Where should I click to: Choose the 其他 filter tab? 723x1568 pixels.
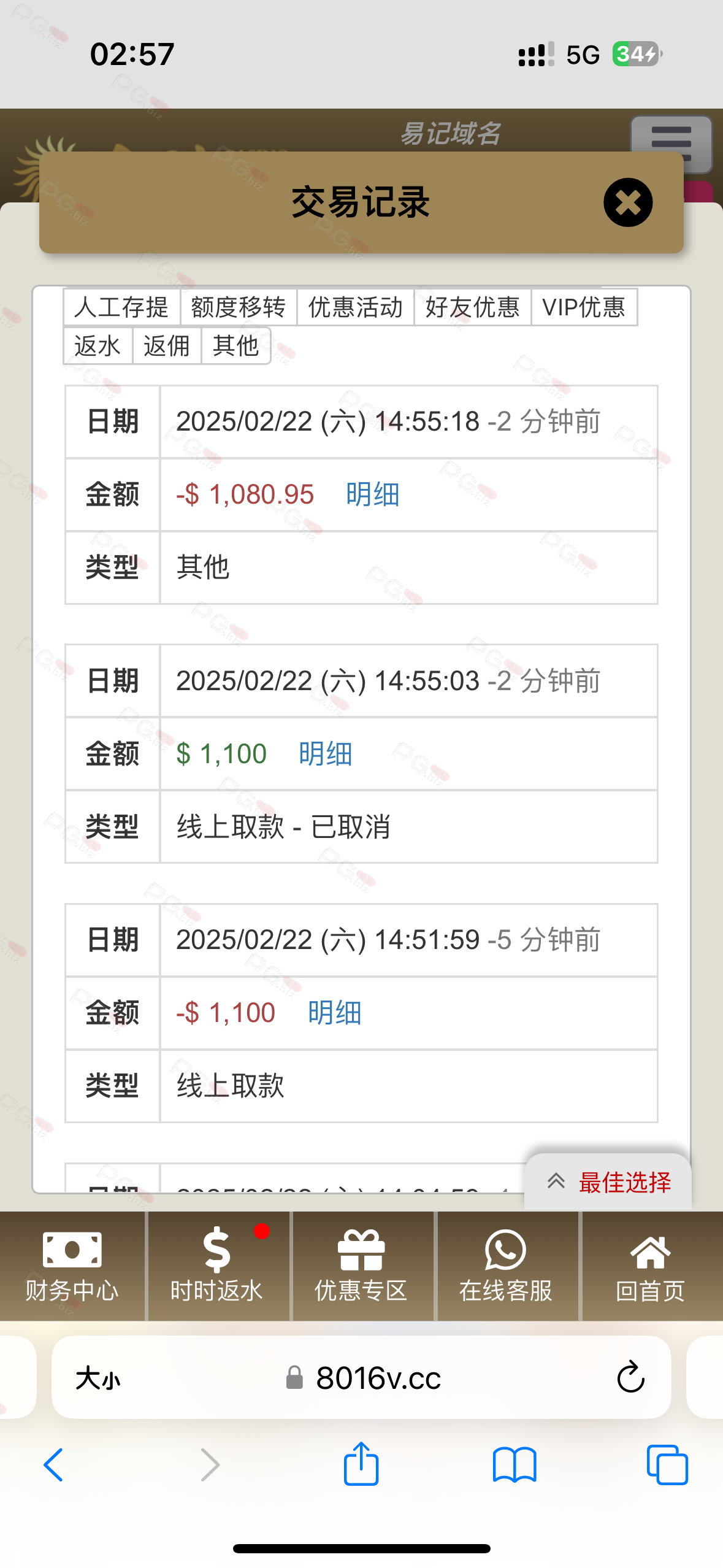tap(236, 345)
